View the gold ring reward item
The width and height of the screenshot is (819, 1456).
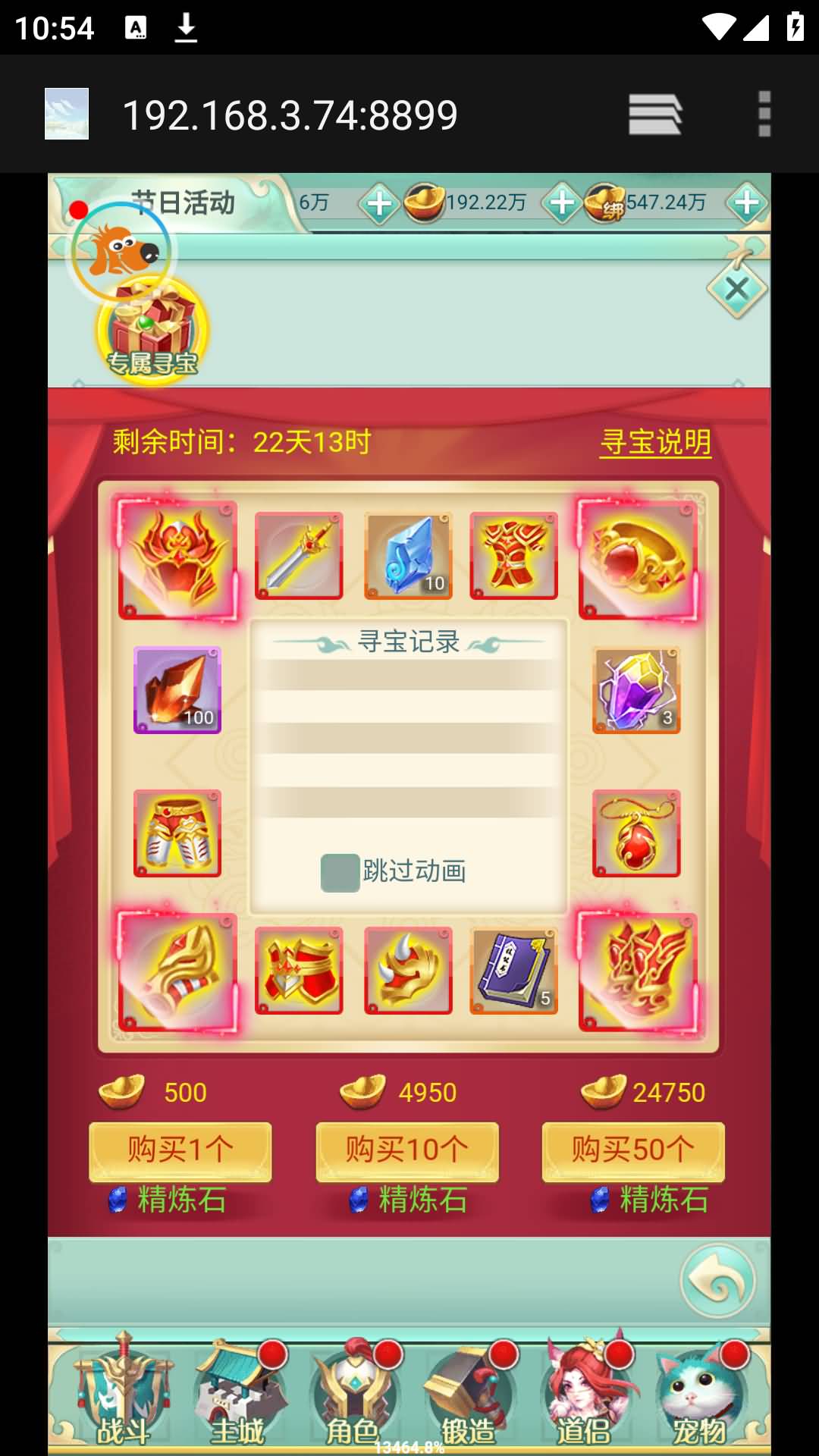pos(637,560)
